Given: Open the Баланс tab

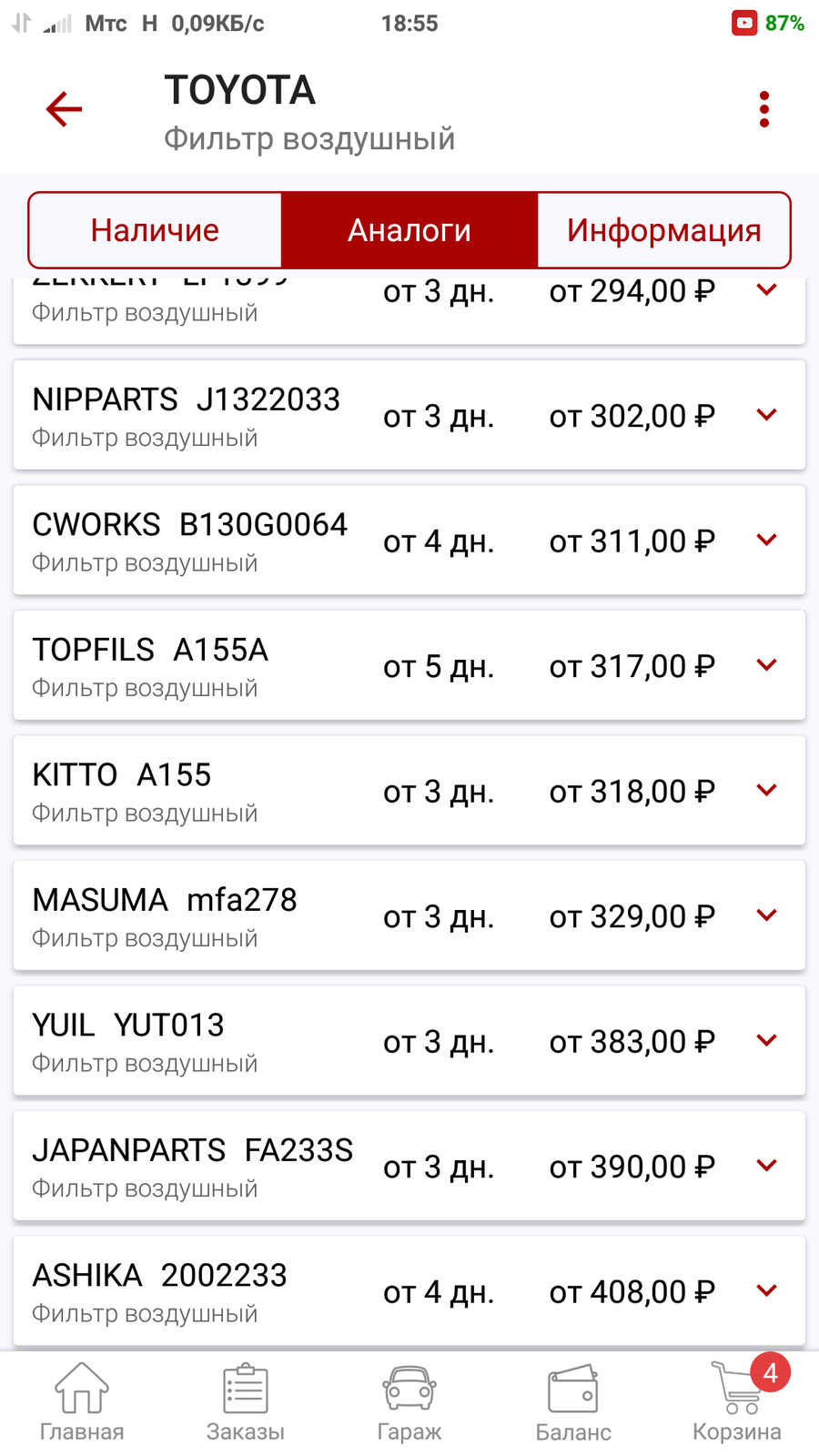Looking at the screenshot, I should click(573, 1402).
